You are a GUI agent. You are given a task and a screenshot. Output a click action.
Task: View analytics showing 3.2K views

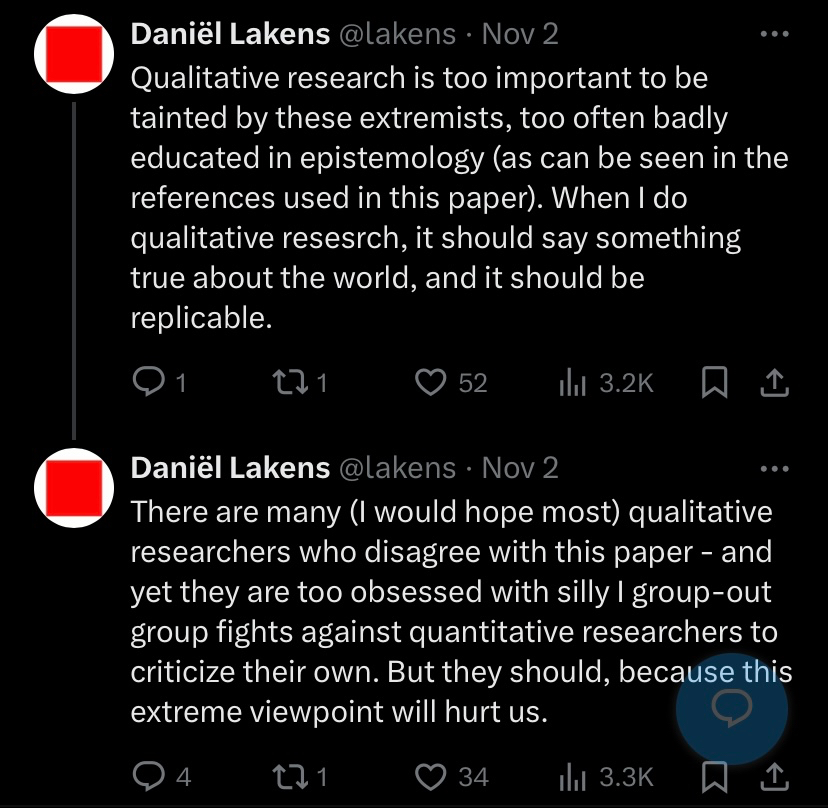604,382
